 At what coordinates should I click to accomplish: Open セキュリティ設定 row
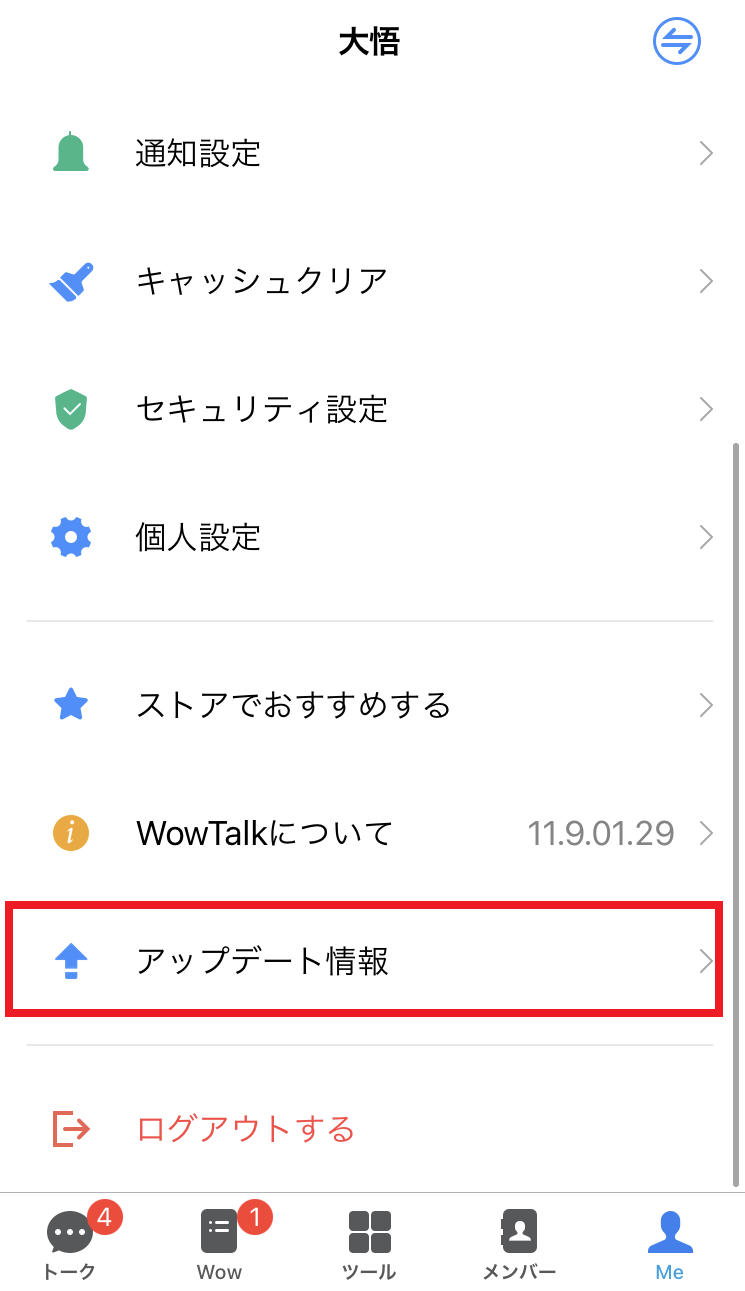(x=370, y=409)
